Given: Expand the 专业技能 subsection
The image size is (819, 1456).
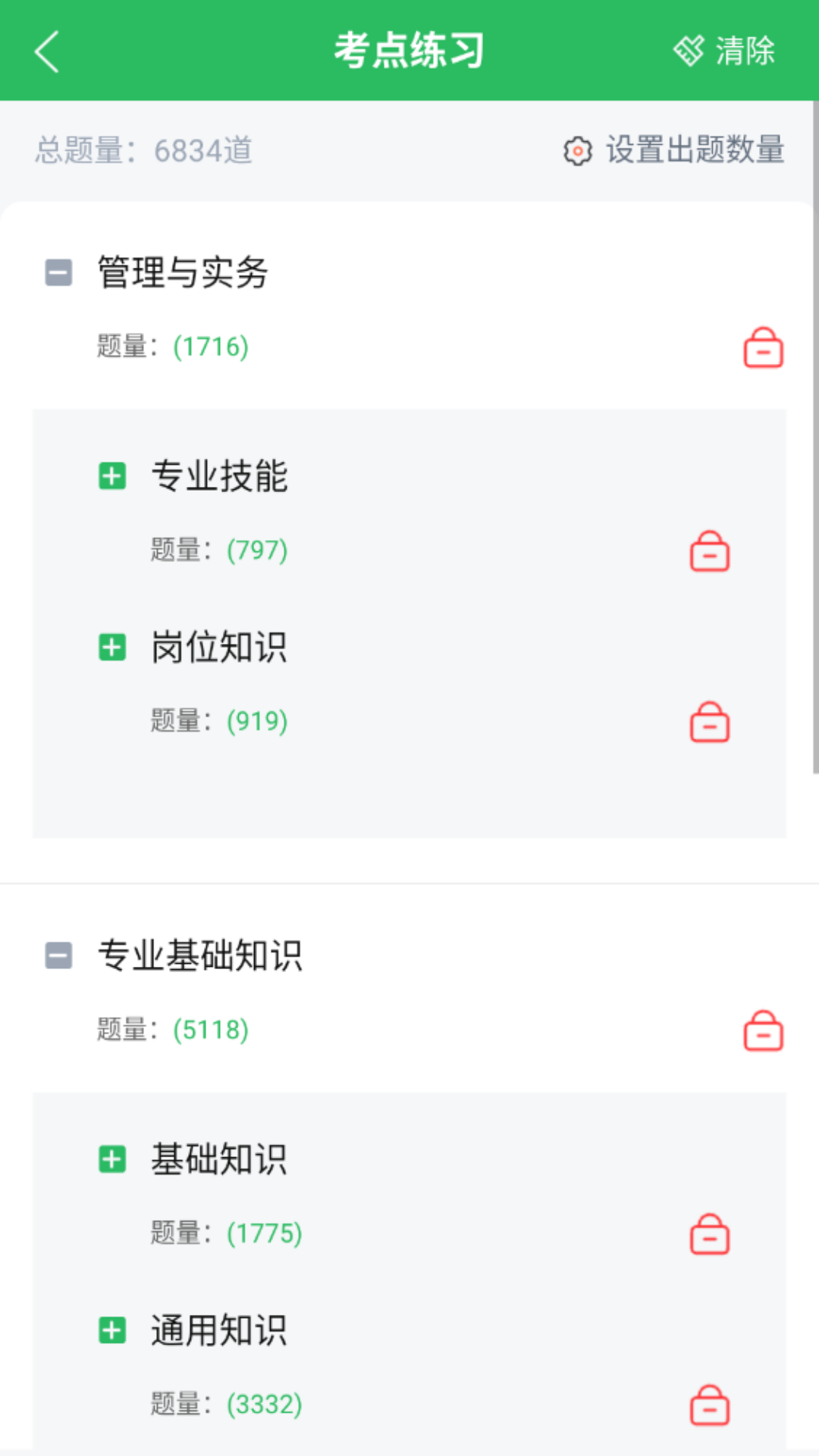Looking at the screenshot, I should click(112, 476).
